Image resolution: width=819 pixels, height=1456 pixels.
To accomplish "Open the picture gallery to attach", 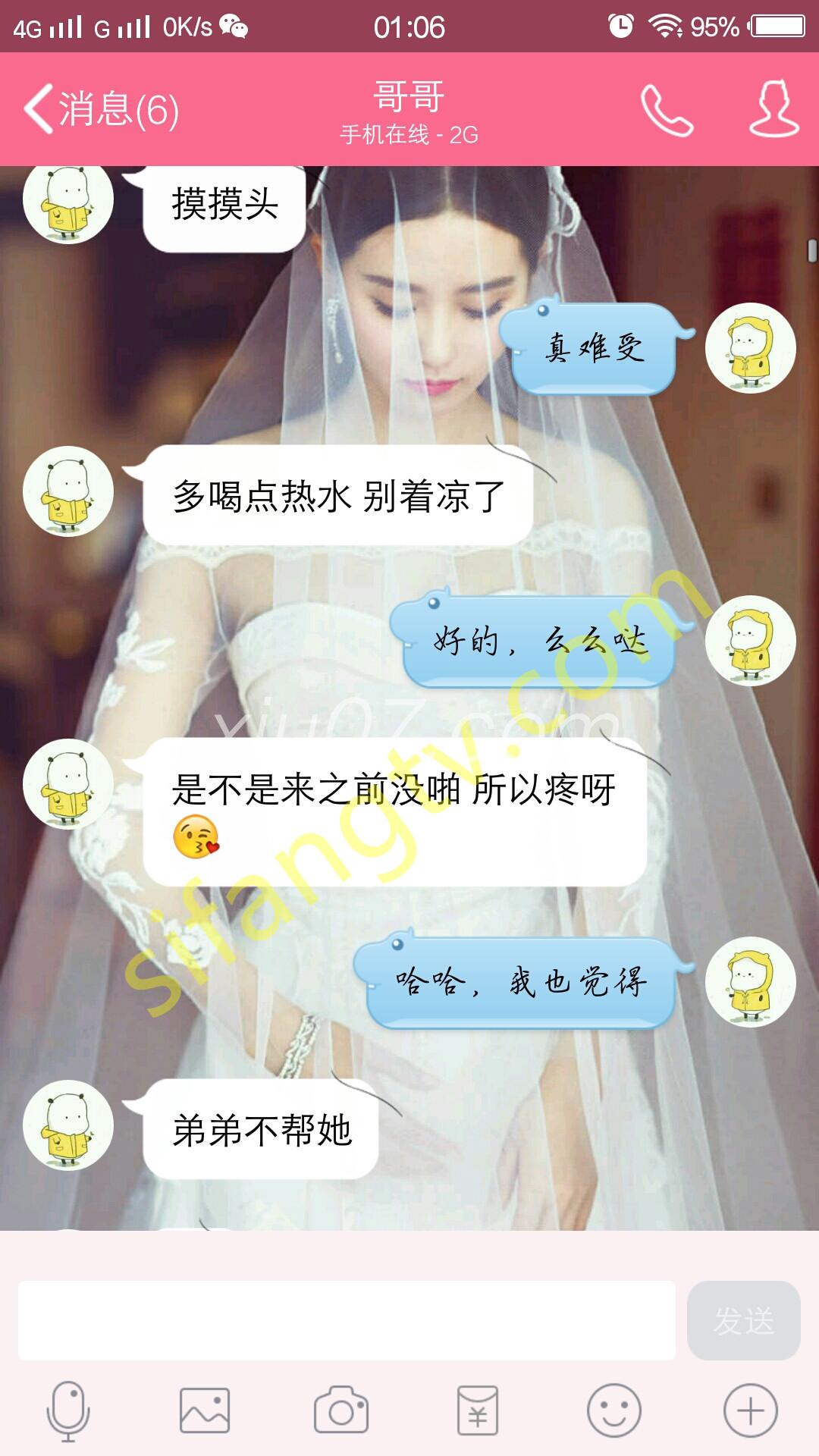I will click(204, 1411).
